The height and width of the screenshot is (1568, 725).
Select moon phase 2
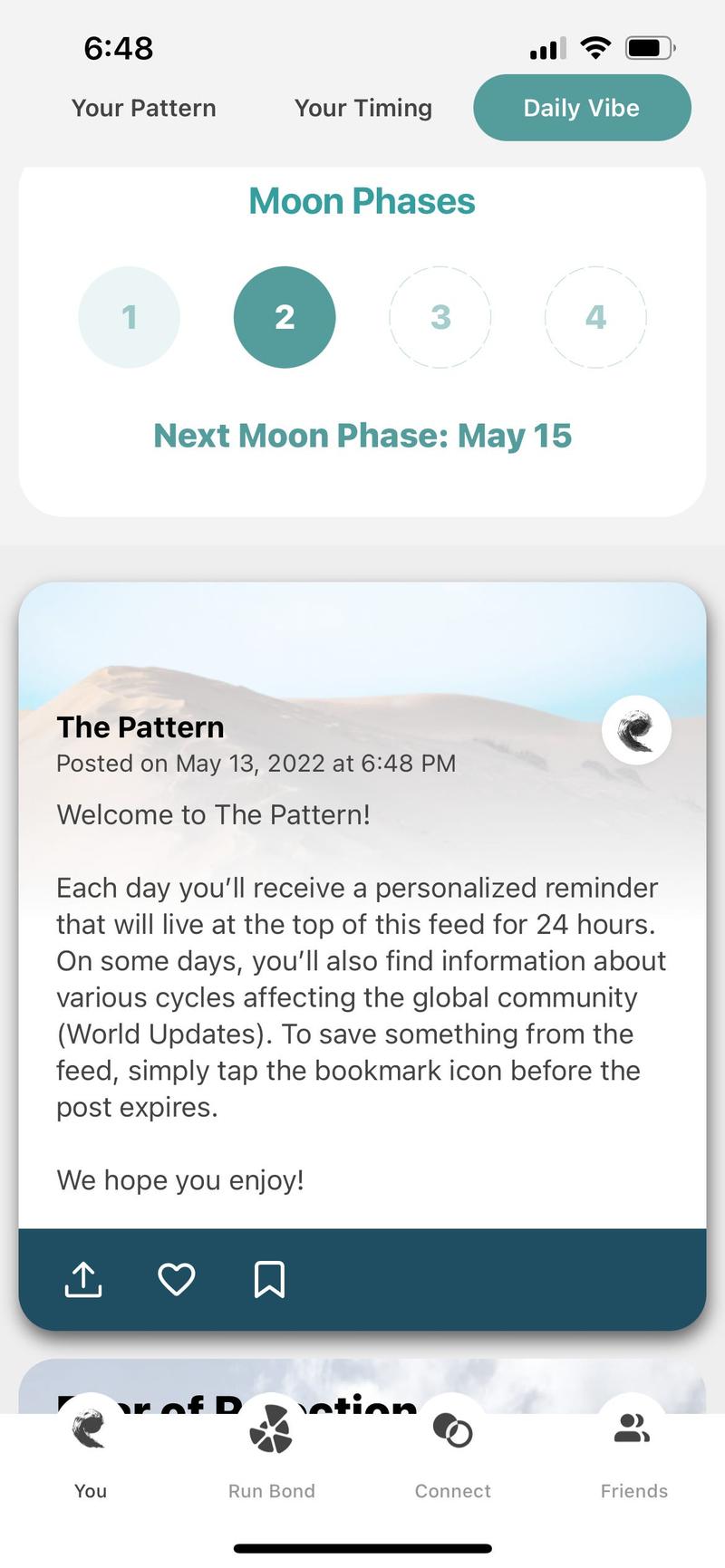(x=285, y=317)
